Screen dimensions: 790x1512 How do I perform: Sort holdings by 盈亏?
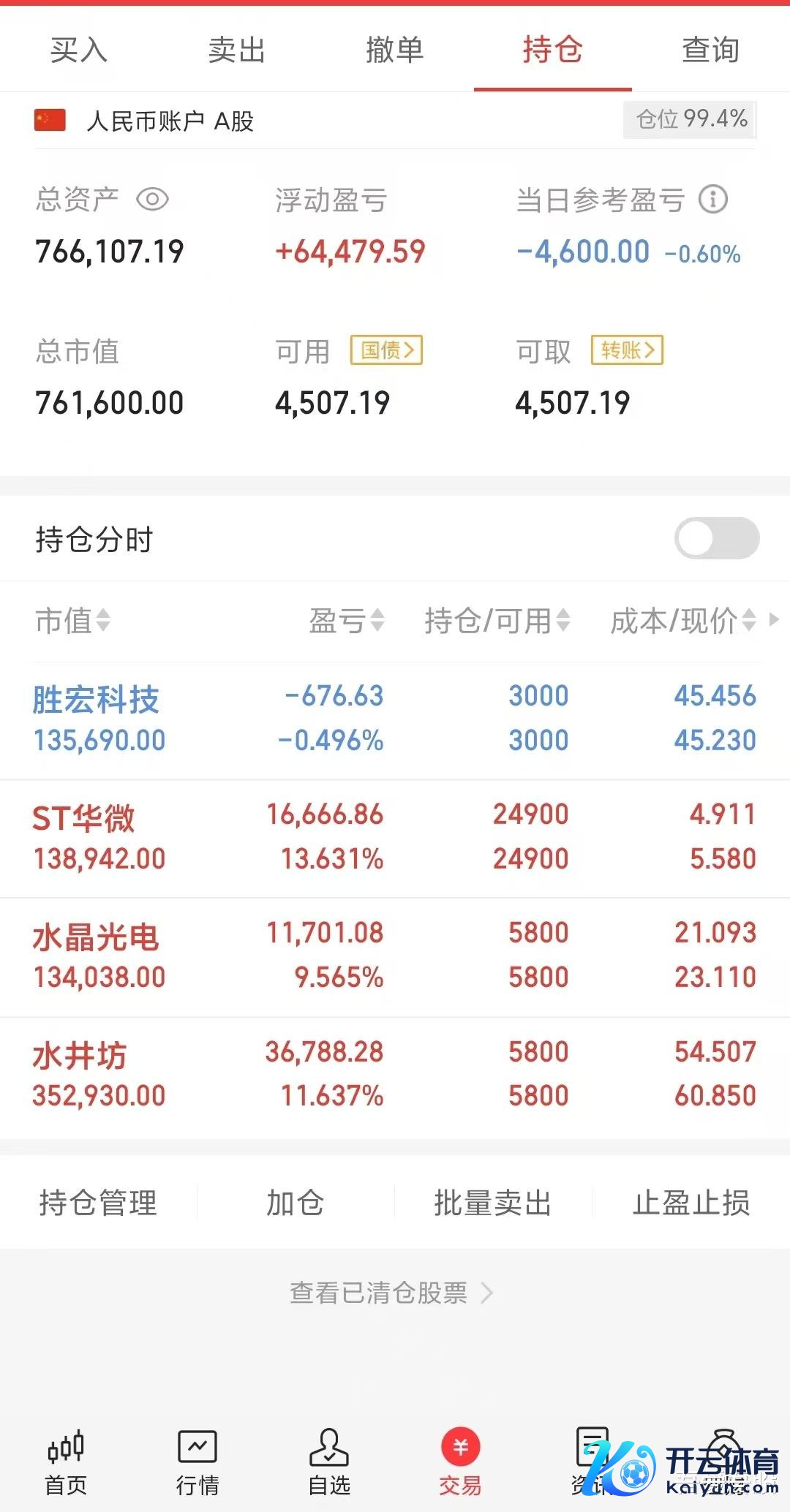pyautogui.click(x=346, y=621)
